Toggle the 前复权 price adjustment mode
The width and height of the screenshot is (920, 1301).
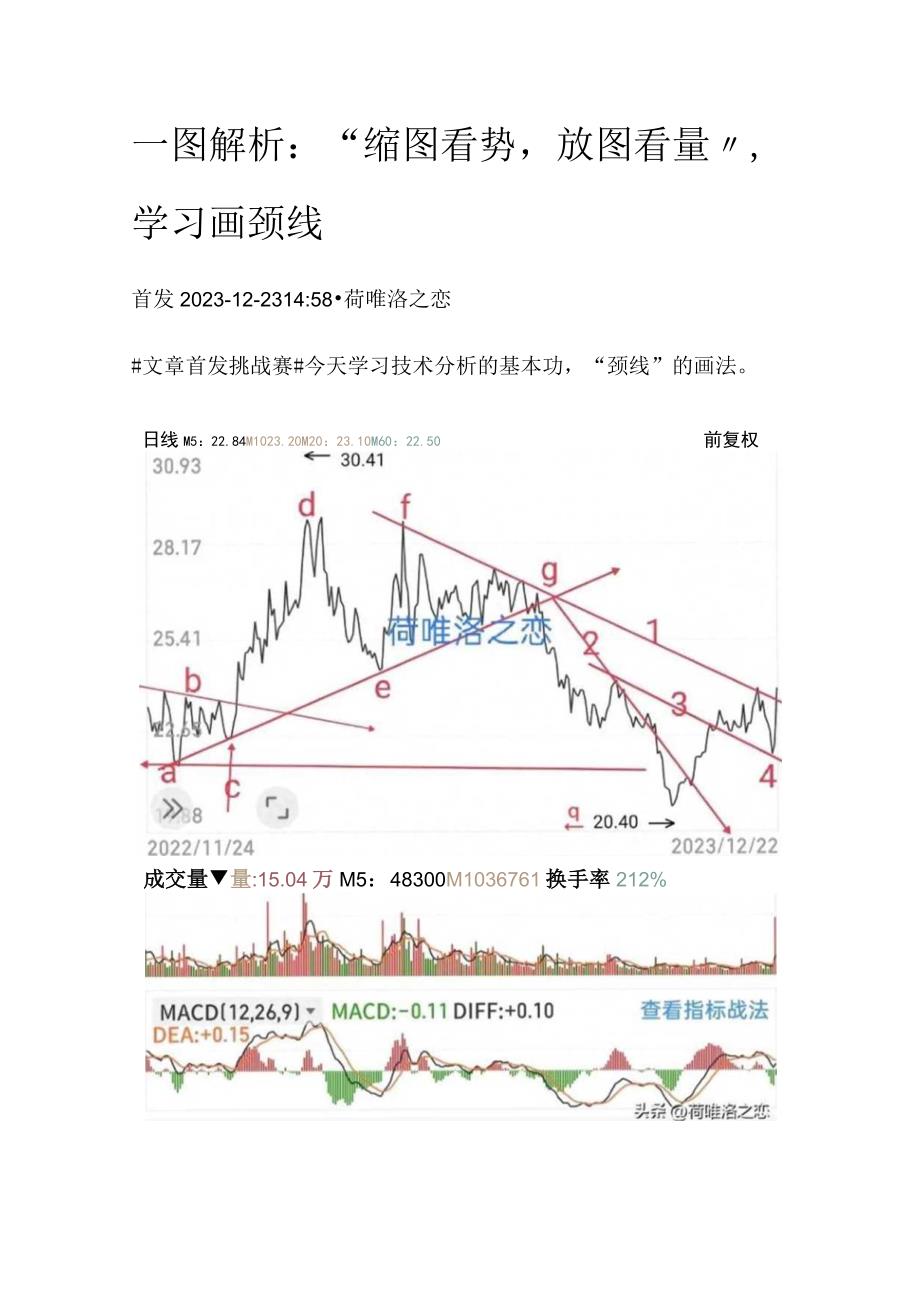(732, 440)
